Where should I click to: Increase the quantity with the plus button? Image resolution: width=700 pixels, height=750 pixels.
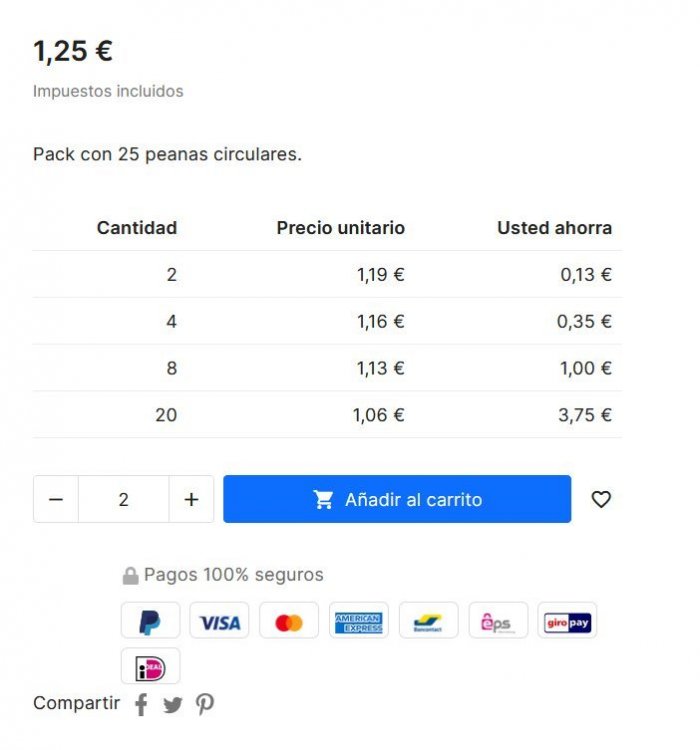click(191, 499)
